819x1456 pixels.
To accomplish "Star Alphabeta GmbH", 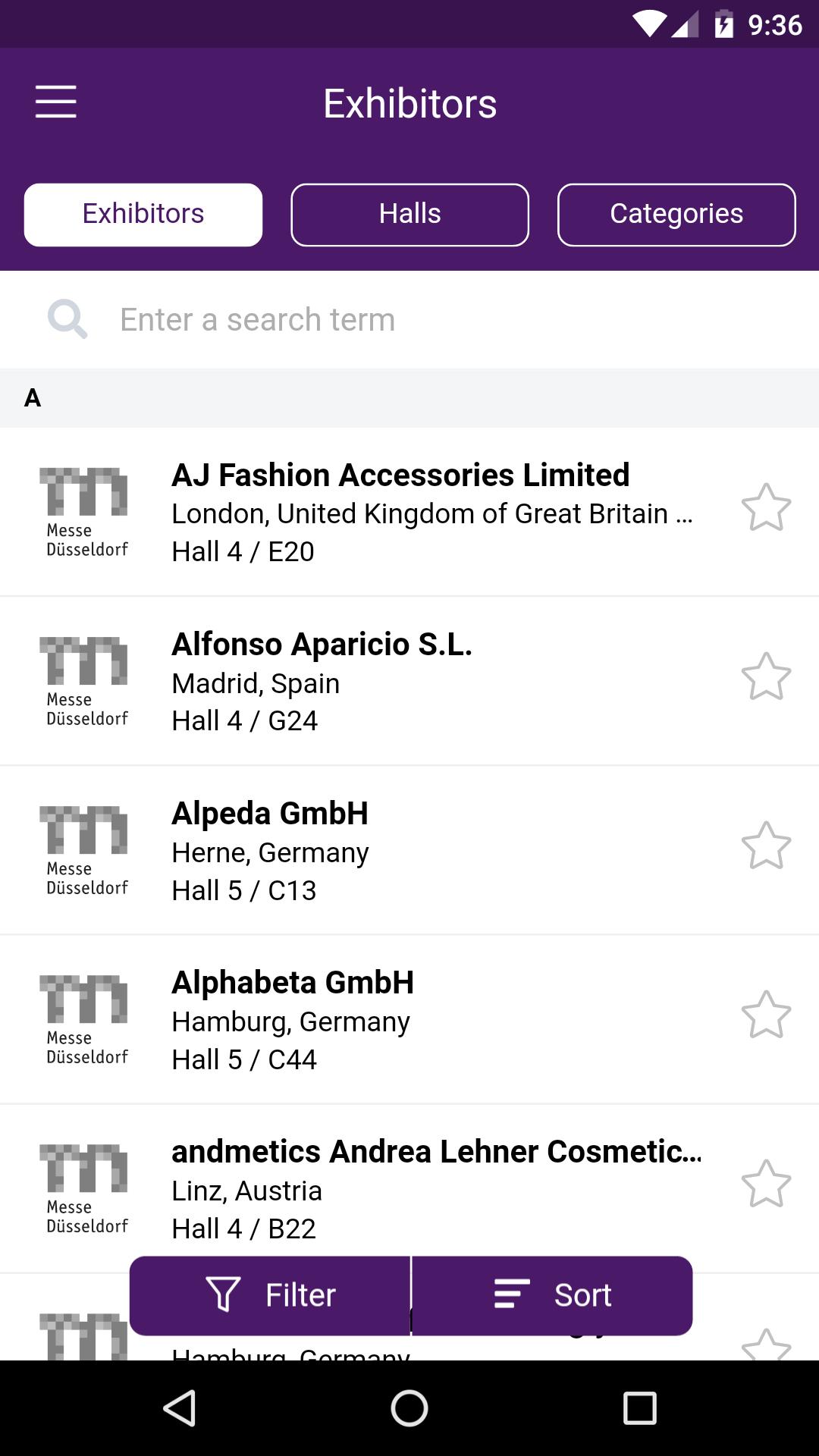I will click(x=766, y=1015).
